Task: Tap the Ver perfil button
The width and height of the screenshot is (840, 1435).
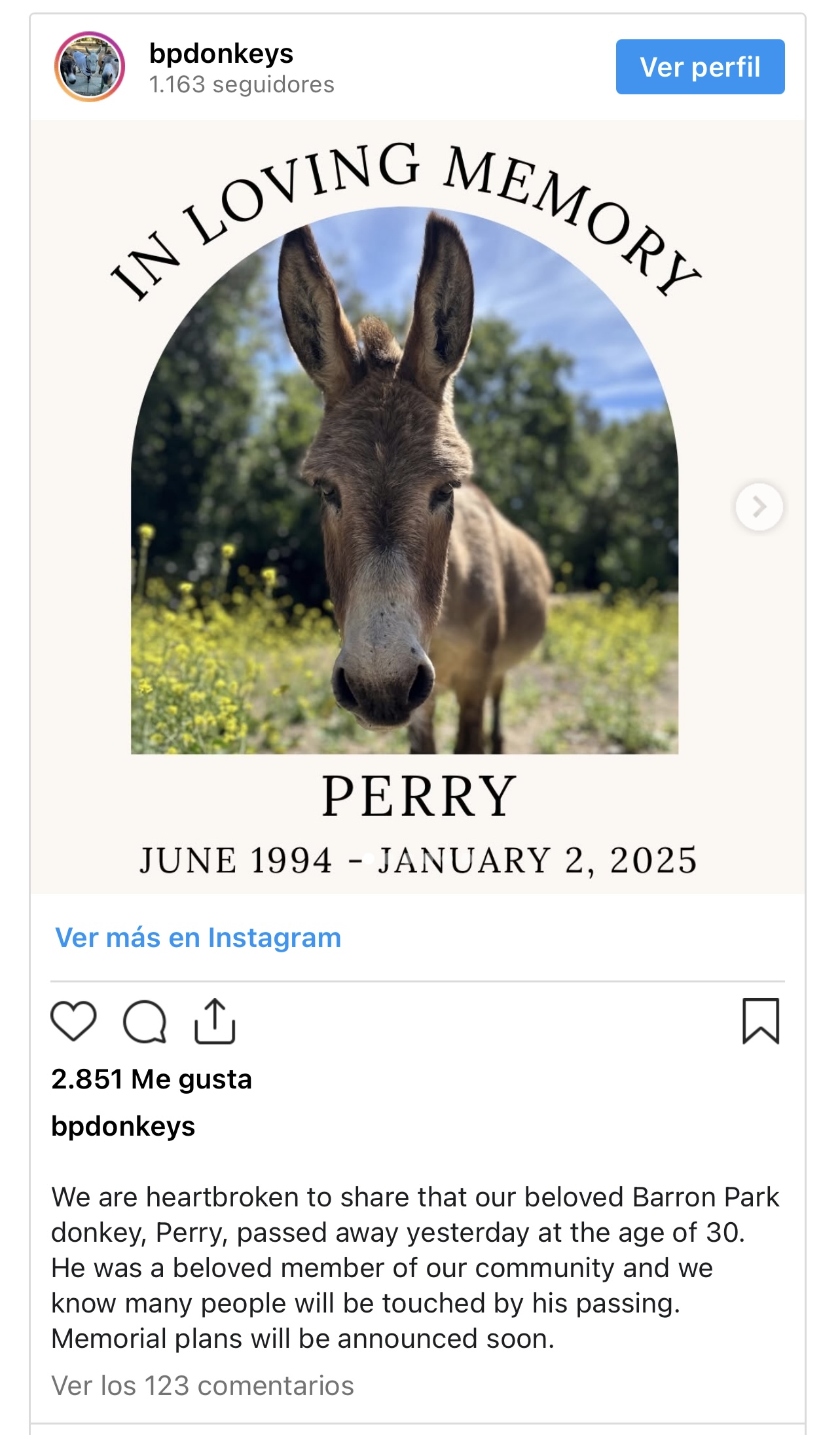Action: coord(699,67)
